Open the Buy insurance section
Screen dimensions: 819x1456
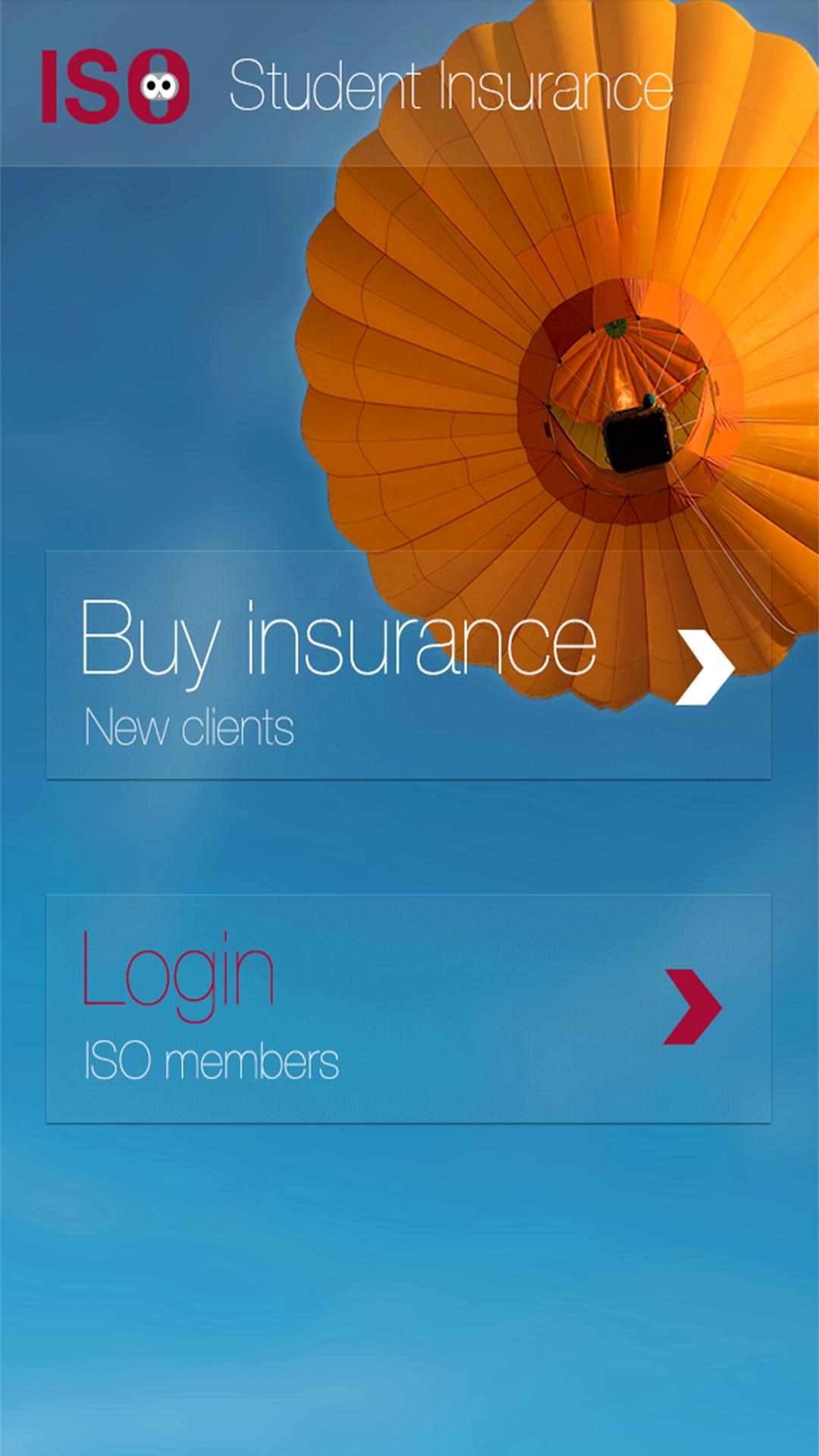[409, 664]
